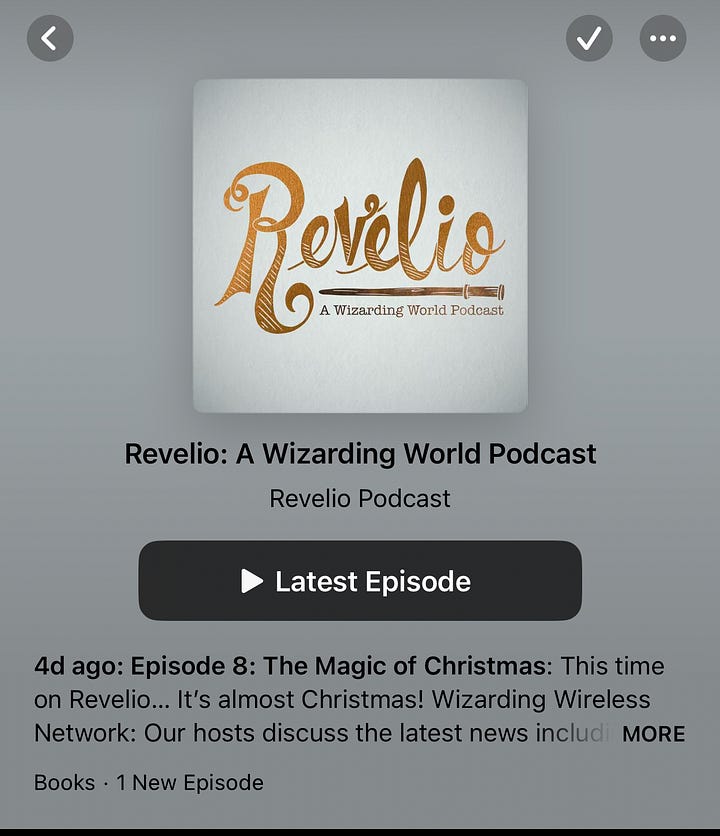
Task: Expand the description with MORE
Action: pyautogui.click(x=653, y=733)
